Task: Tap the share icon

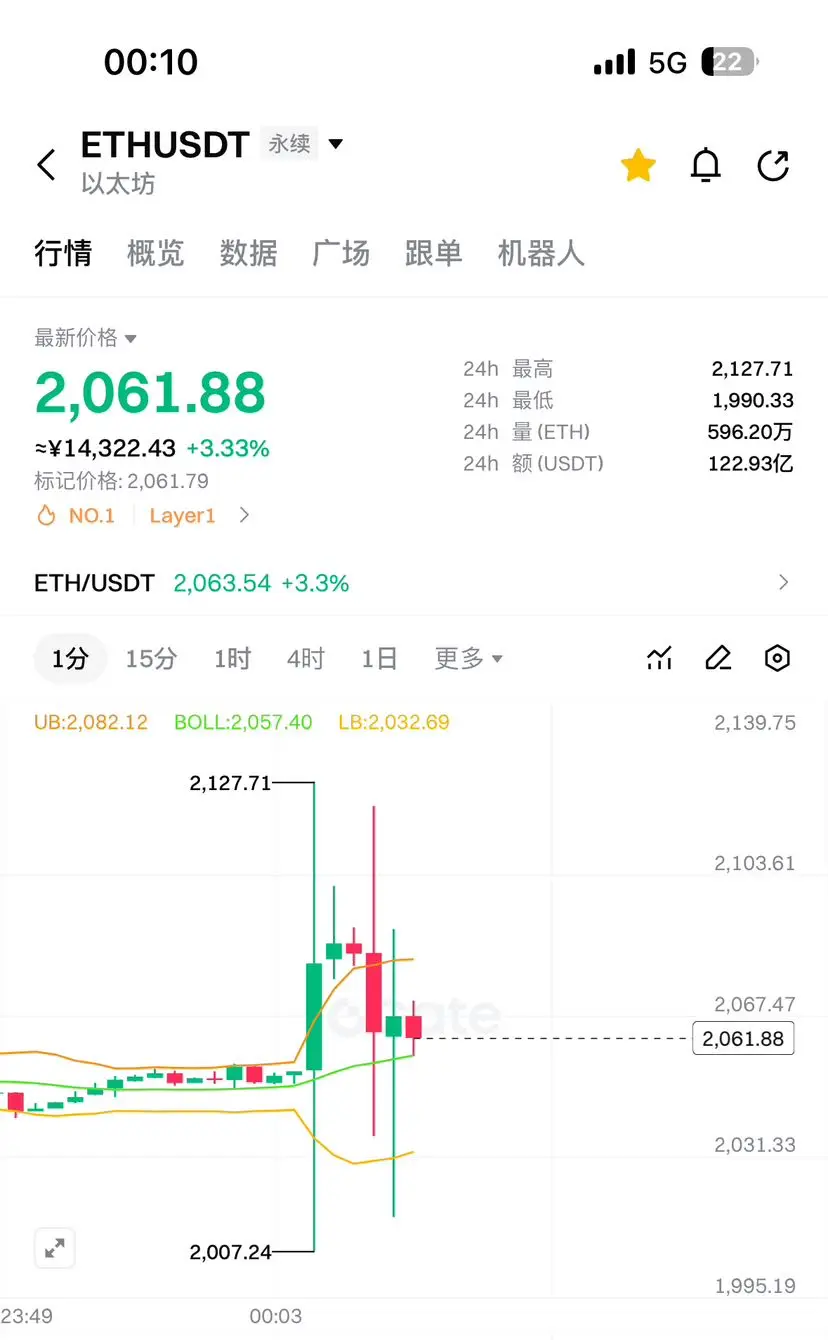Action: (x=773, y=165)
